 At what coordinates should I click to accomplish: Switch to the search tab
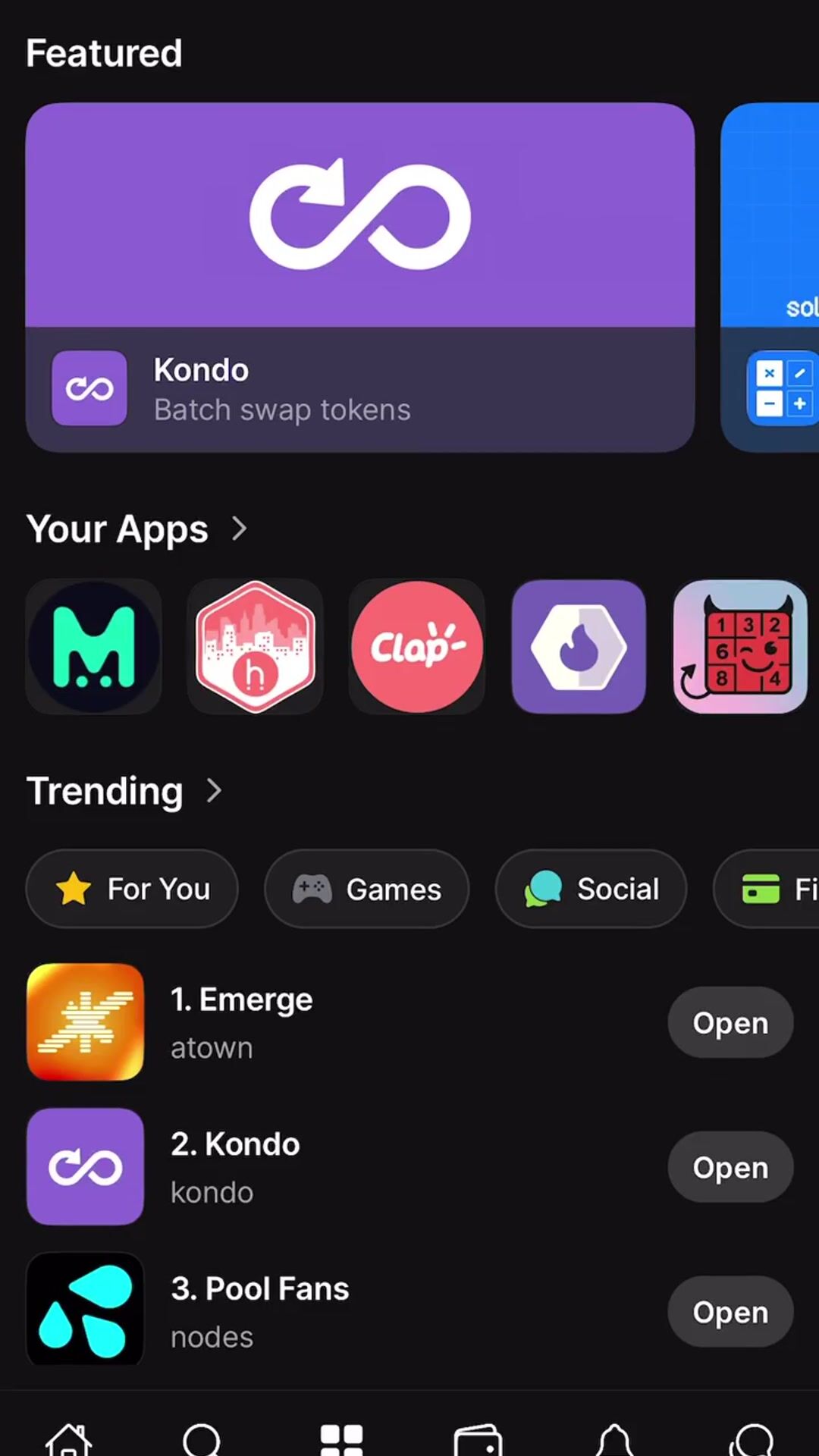point(202,1439)
